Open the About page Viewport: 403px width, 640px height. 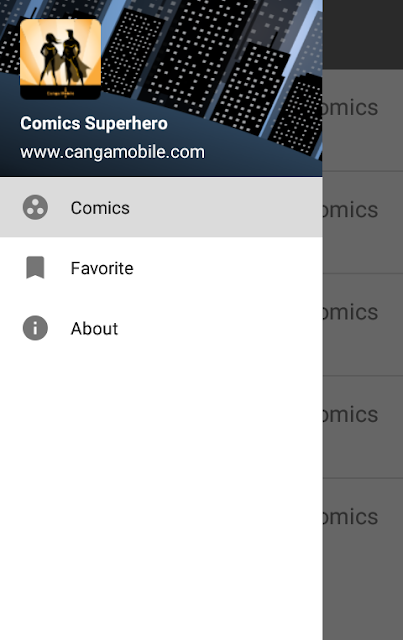pyautogui.click(x=161, y=328)
